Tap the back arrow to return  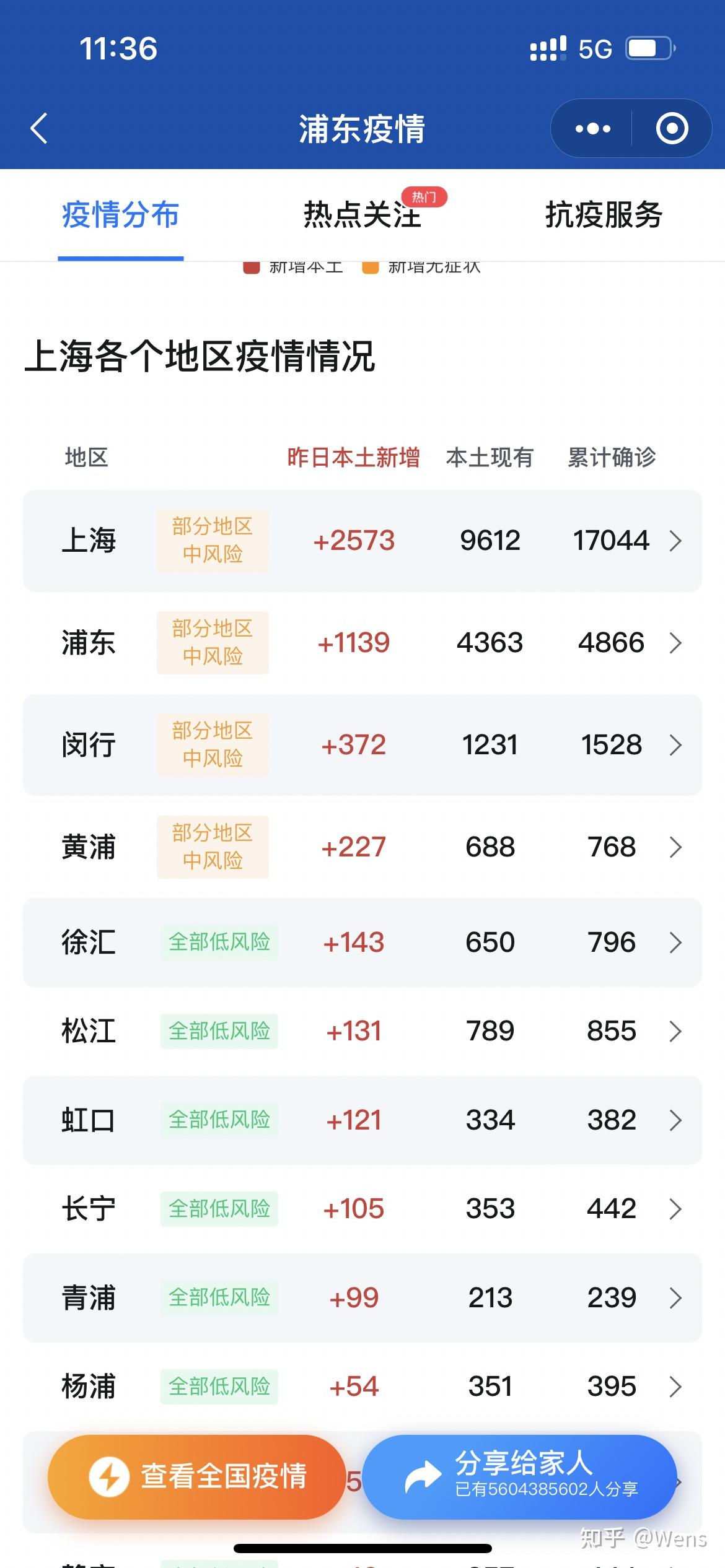pyautogui.click(x=38, y=128)
